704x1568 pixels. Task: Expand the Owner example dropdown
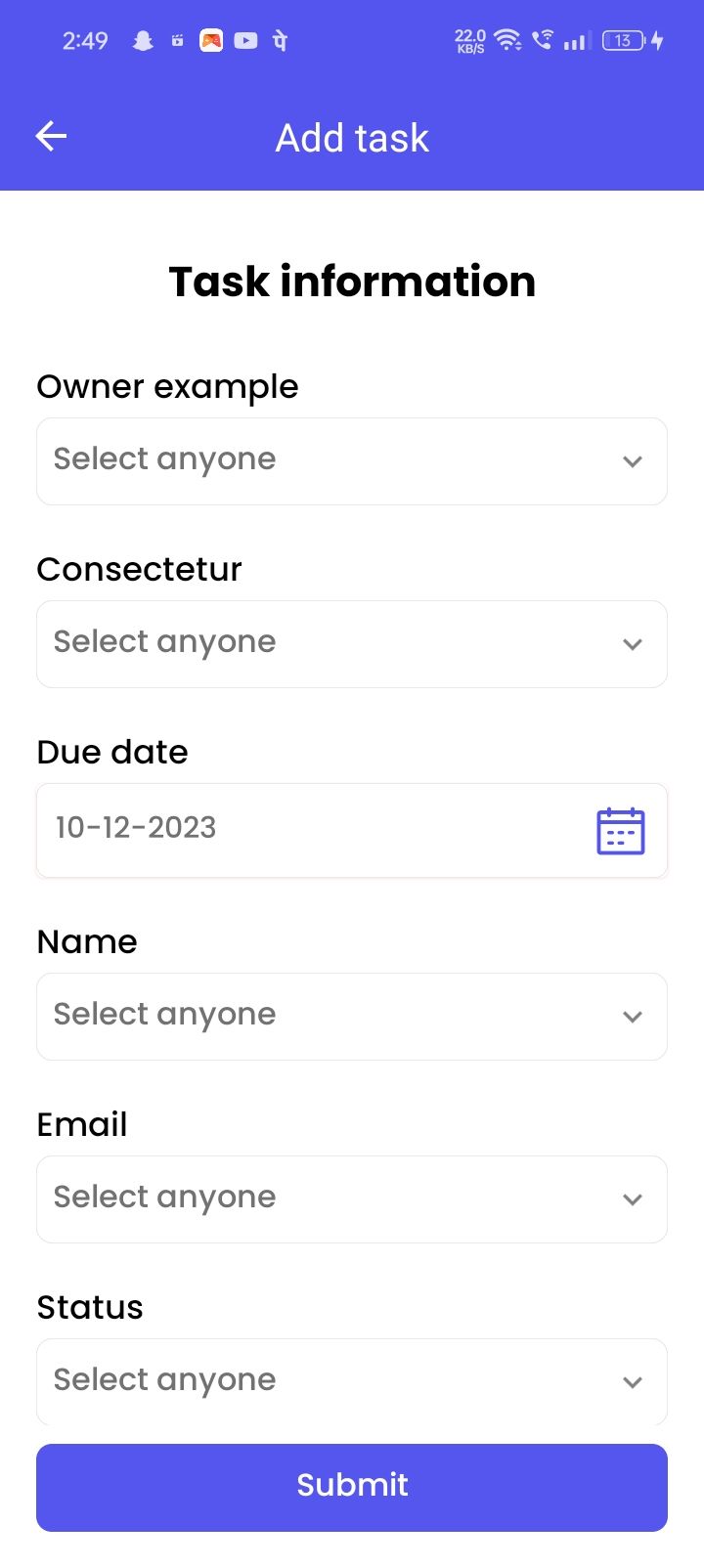pyautogui.click(x=352, y=461)
